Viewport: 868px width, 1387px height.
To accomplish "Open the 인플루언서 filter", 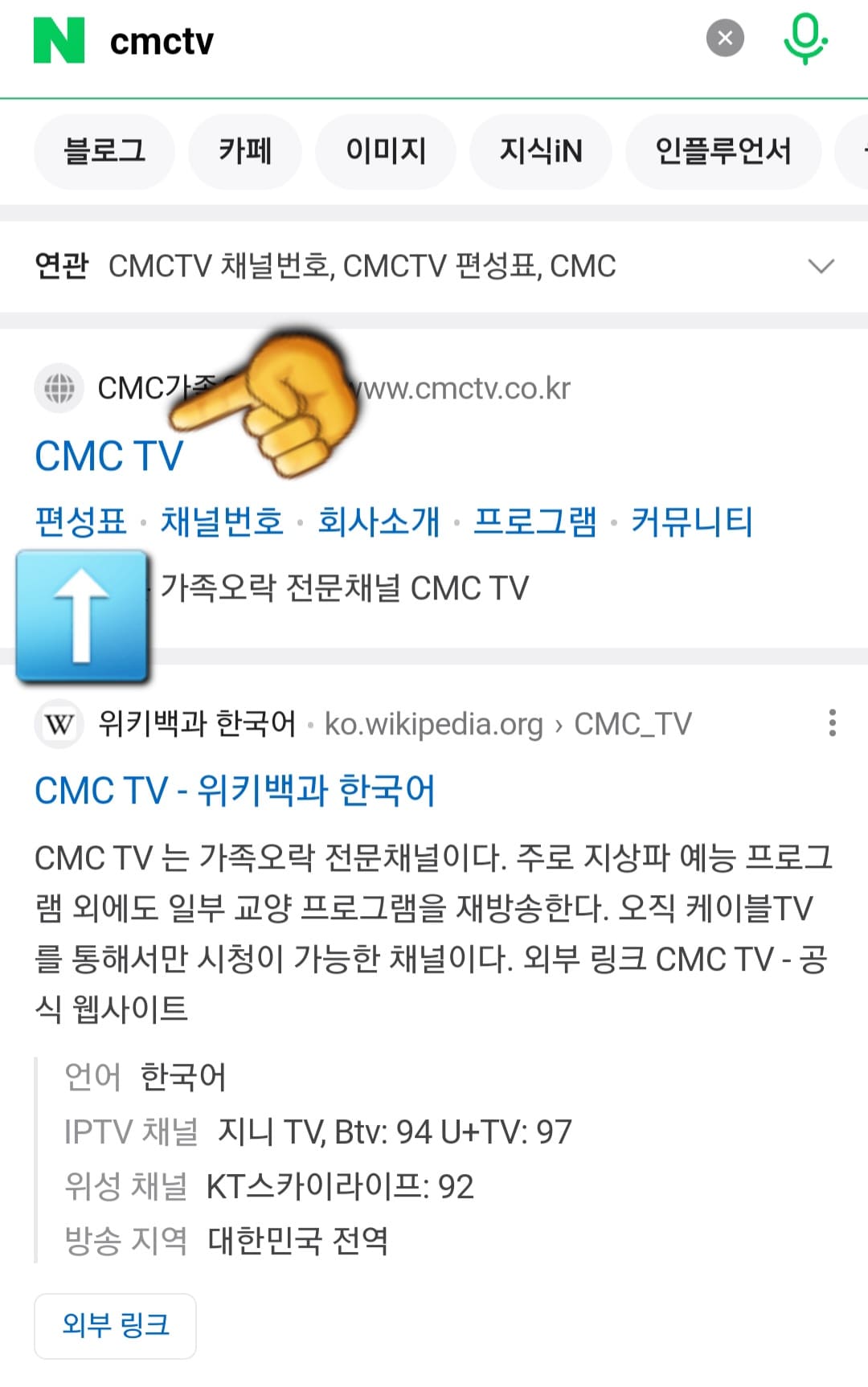I will pos(723,151).
